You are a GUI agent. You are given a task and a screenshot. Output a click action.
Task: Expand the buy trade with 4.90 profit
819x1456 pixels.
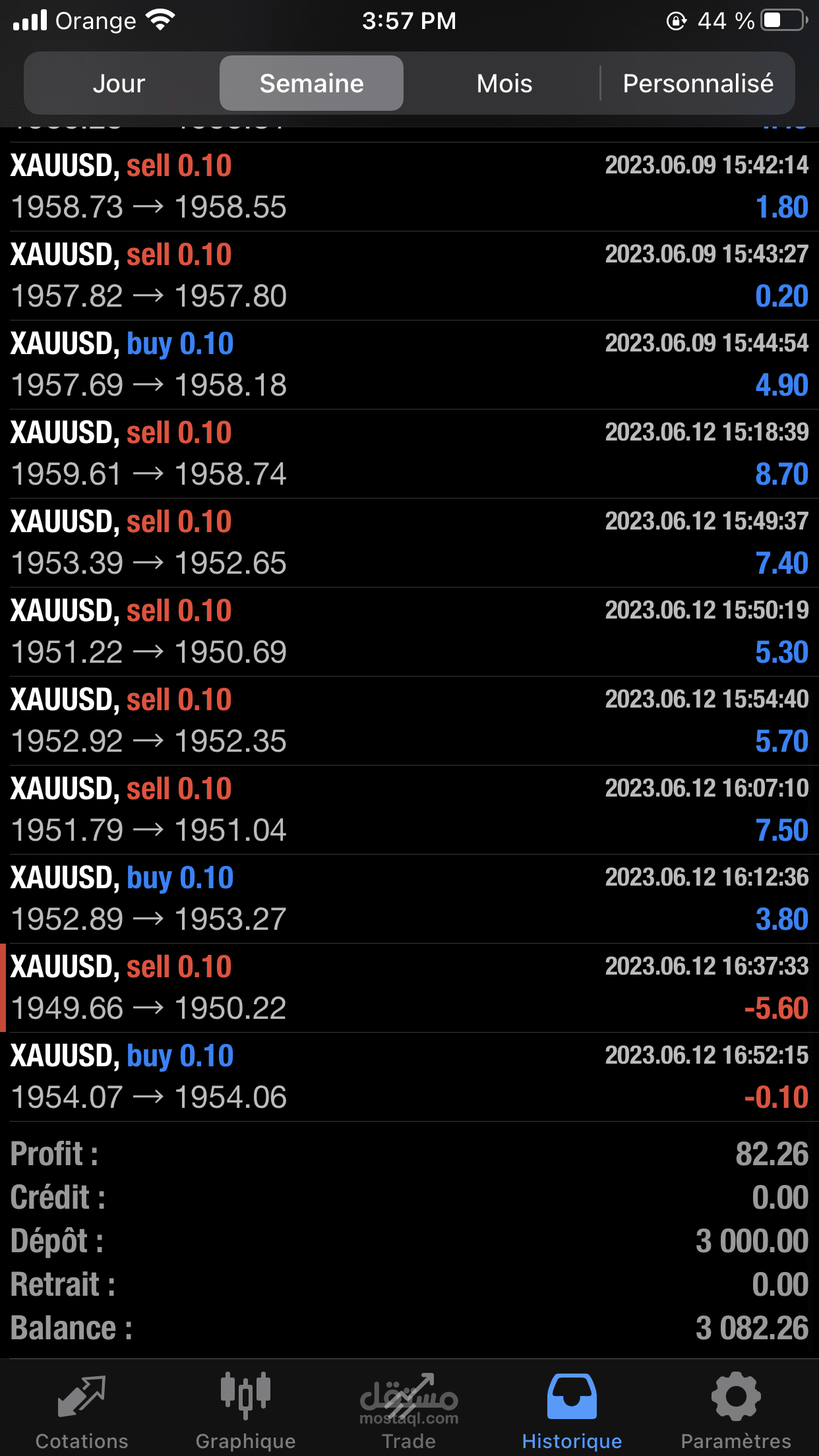pyautogui.click(x=409, y=365)
